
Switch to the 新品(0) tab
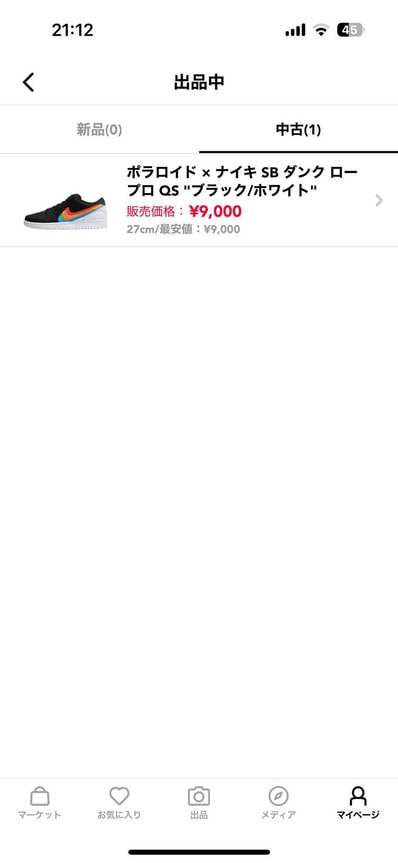(x=99, y=130)
